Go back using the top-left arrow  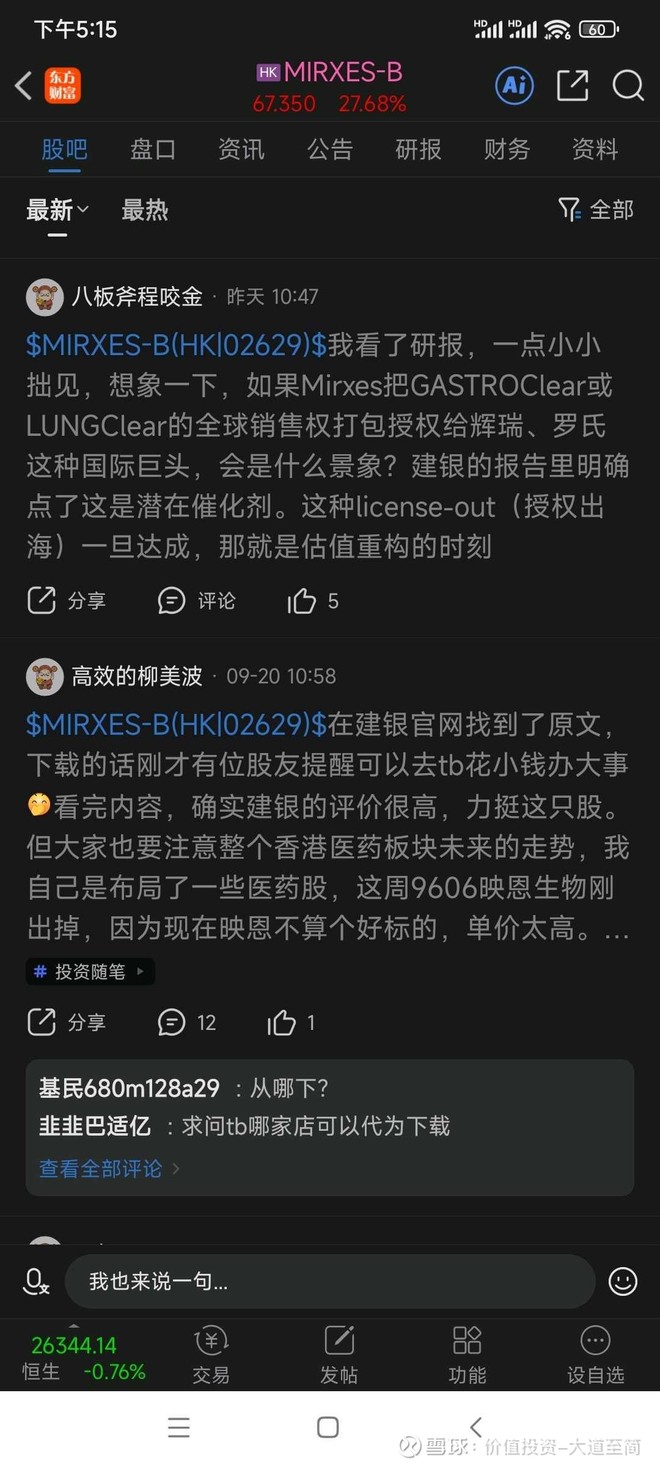pos(24,86)
